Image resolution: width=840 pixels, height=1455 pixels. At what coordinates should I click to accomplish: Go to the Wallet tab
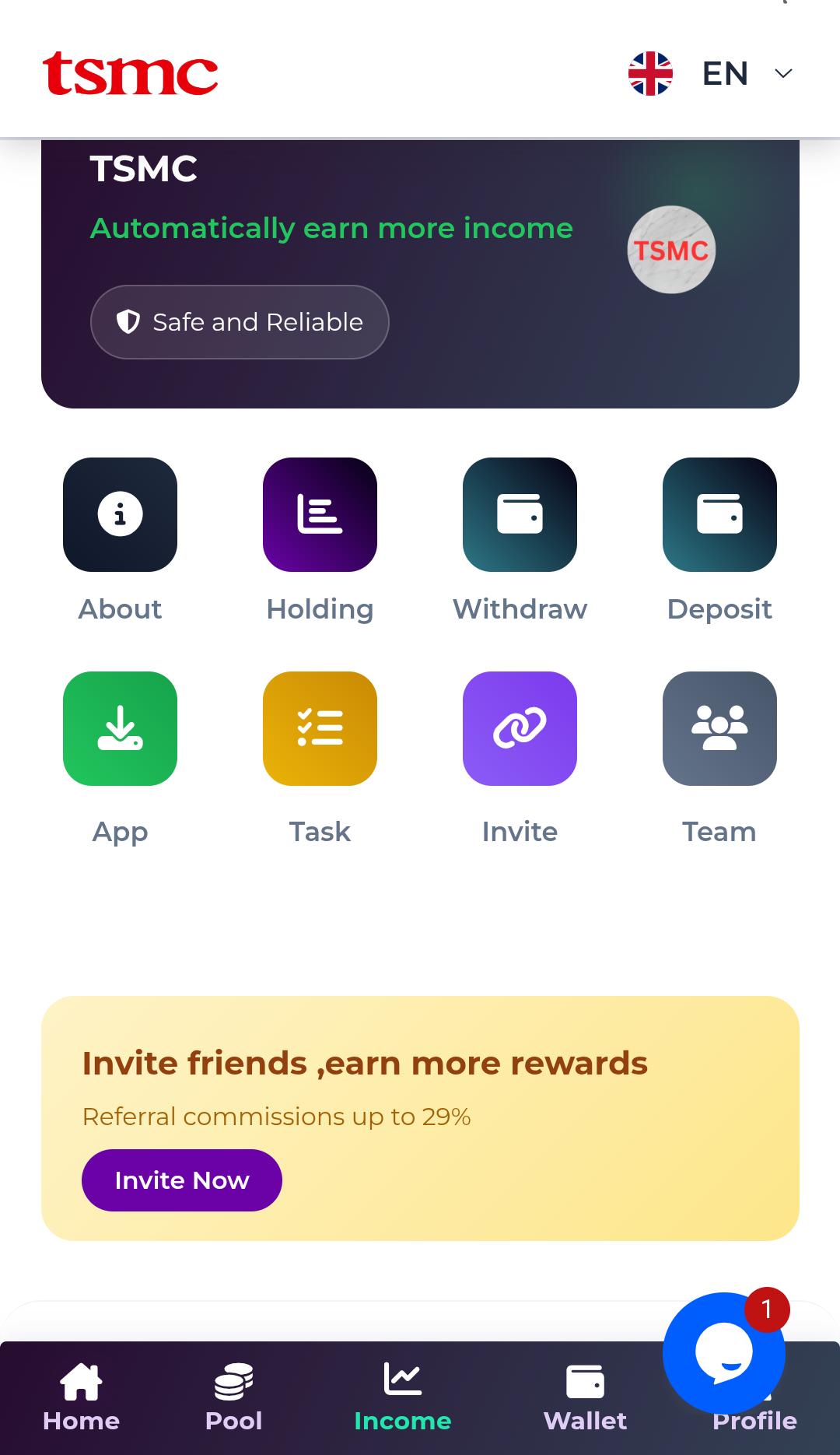[x=585, y=1398]
